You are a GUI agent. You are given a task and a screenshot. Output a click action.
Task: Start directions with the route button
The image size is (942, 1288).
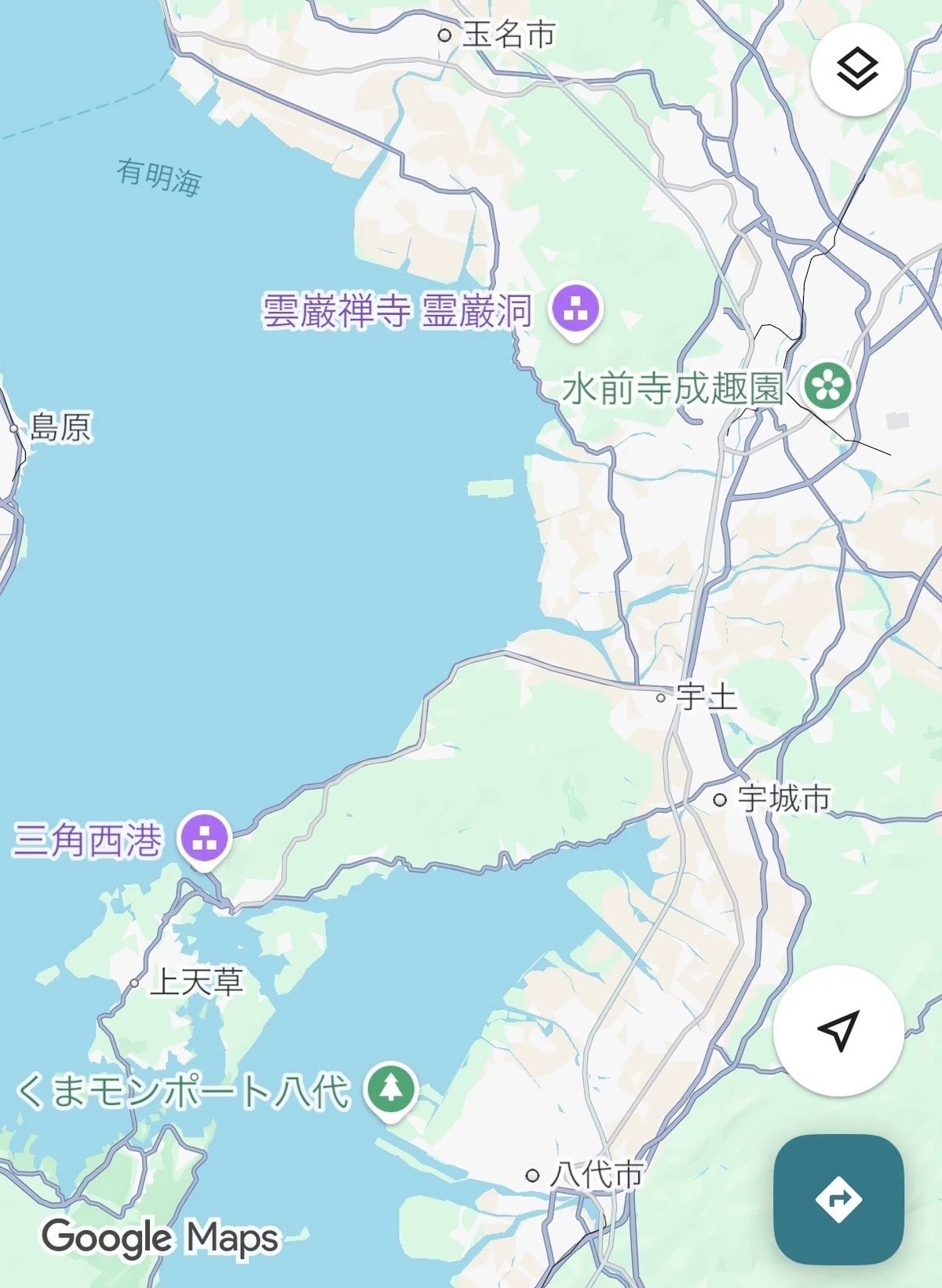(838, 1199)
